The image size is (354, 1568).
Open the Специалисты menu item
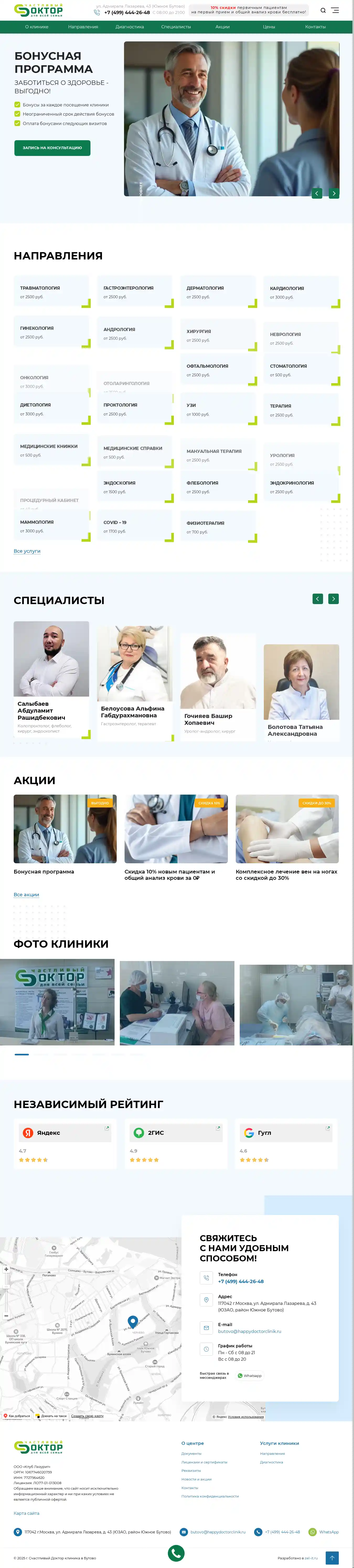click(176, 27)
